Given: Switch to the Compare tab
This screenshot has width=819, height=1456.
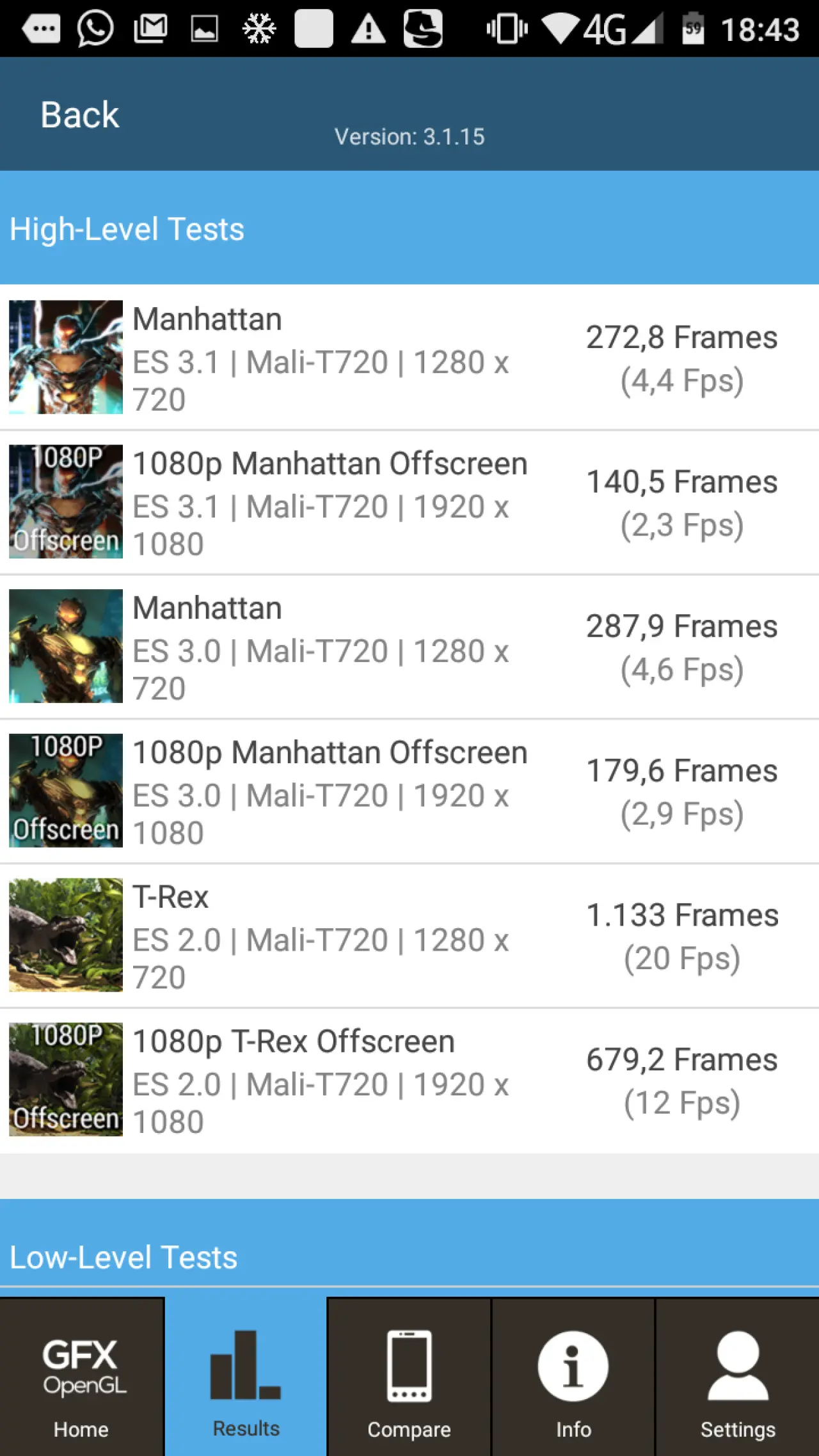Looking at the screenshot, I should tap(409, 1377).
